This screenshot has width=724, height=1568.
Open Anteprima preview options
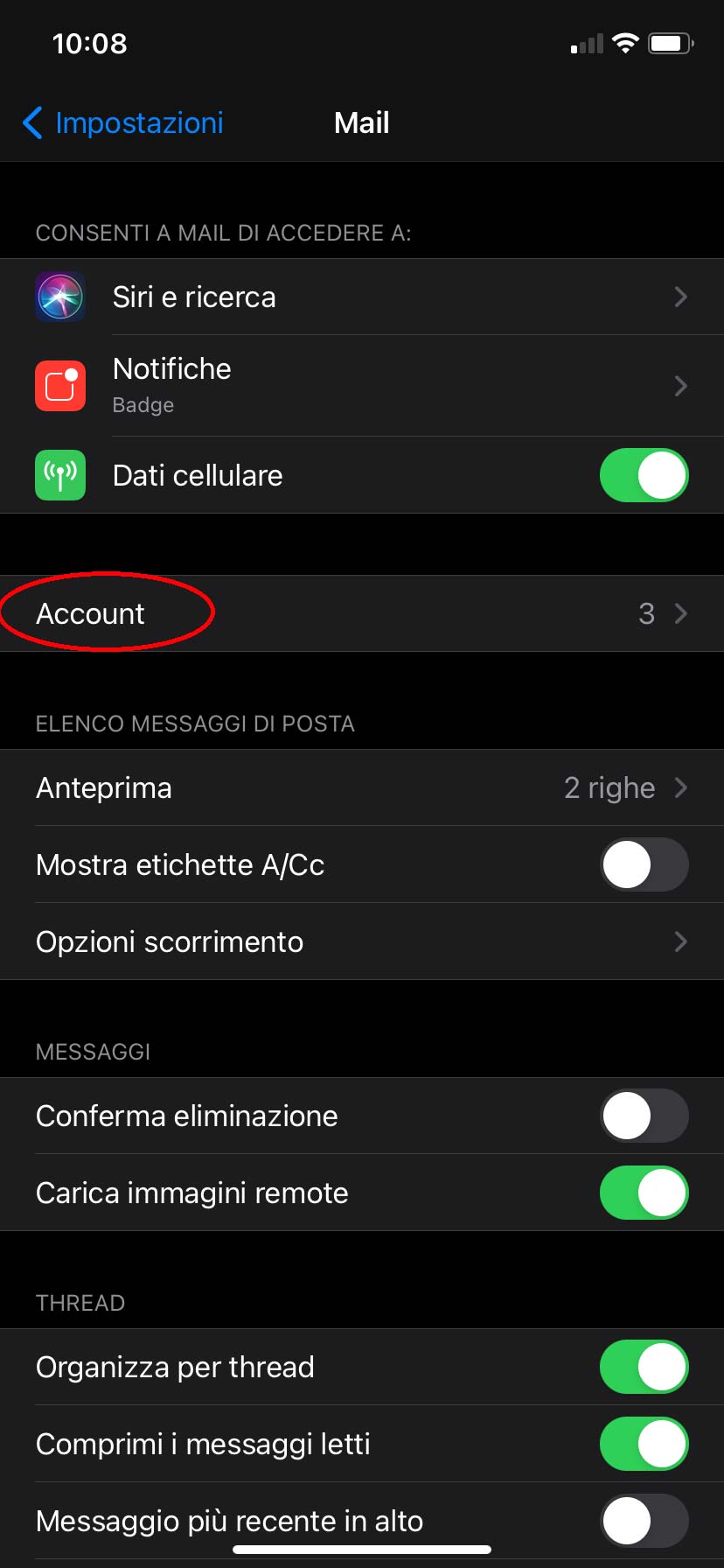[x=362, y=788]
